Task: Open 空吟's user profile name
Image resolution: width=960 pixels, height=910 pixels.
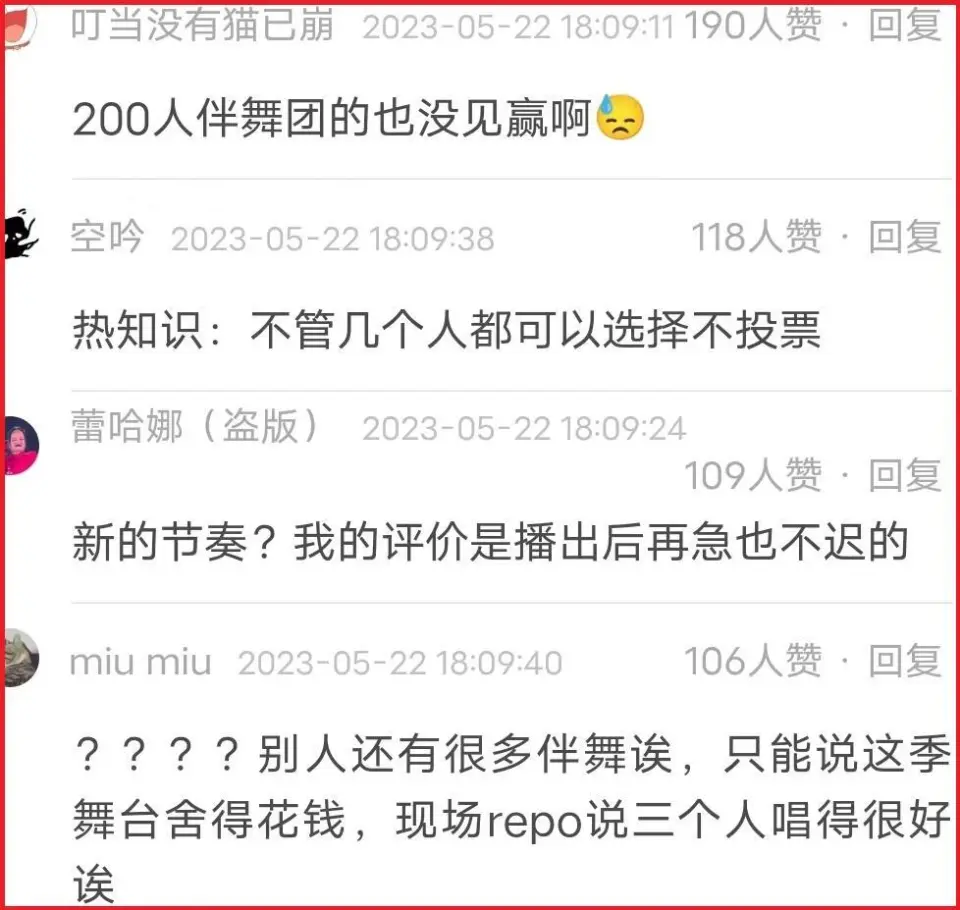Action: 108,238
